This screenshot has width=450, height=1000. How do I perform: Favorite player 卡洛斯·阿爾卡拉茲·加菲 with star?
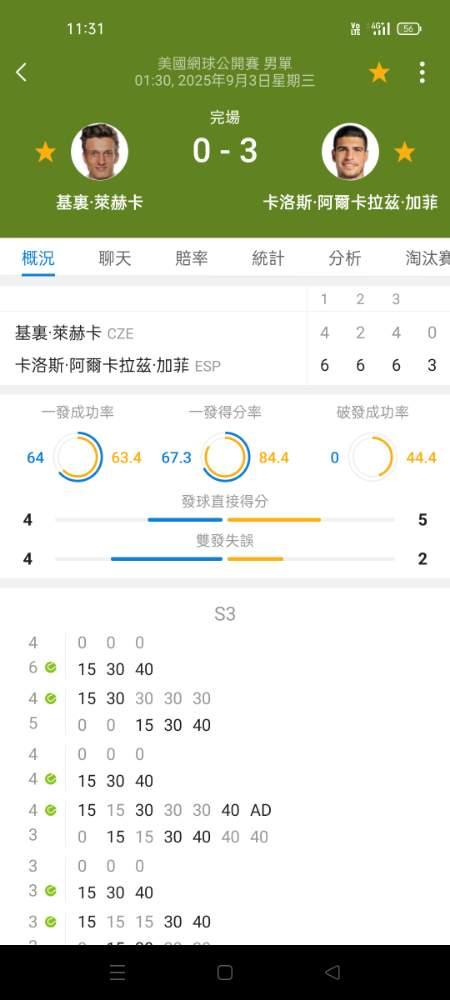(405, 152)
